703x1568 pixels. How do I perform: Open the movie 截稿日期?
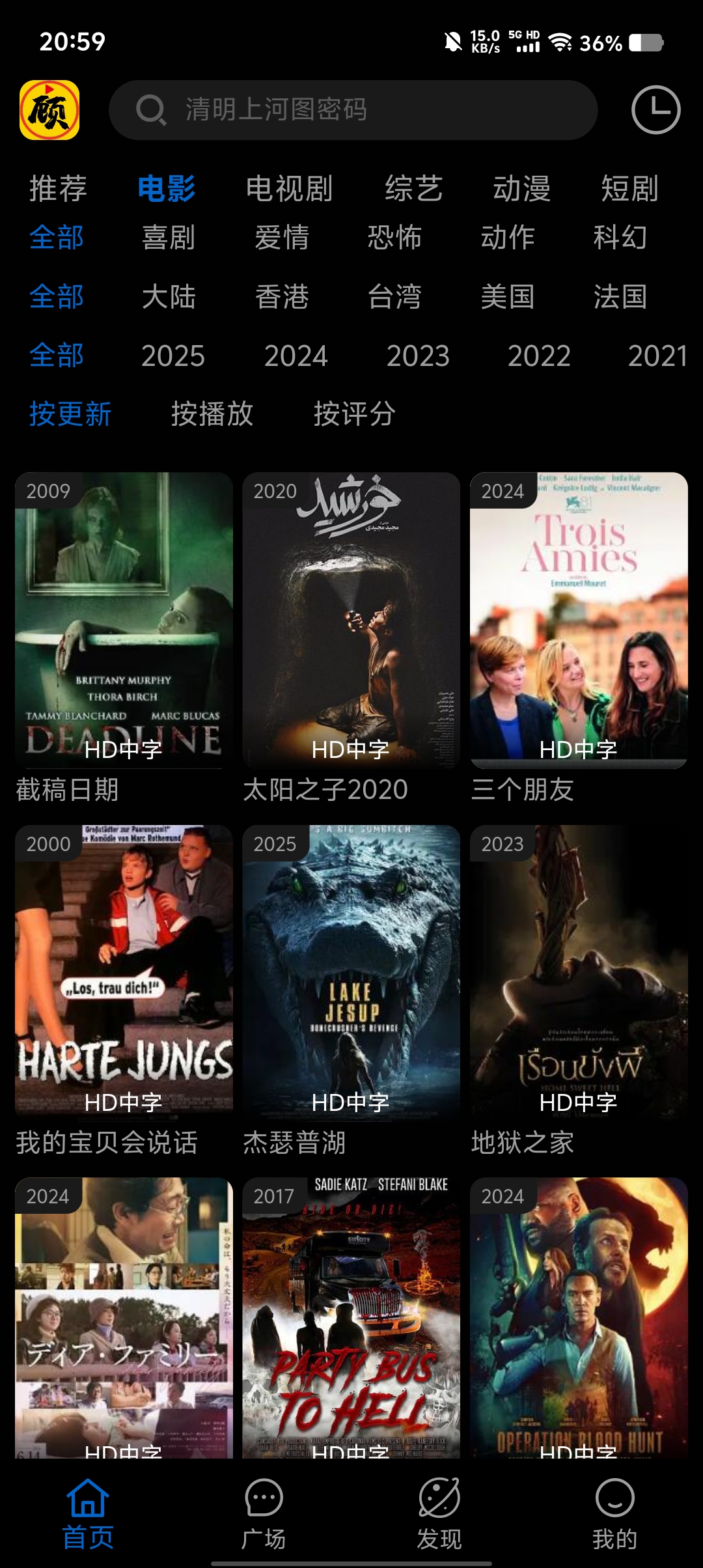click(x=124, y=621)
